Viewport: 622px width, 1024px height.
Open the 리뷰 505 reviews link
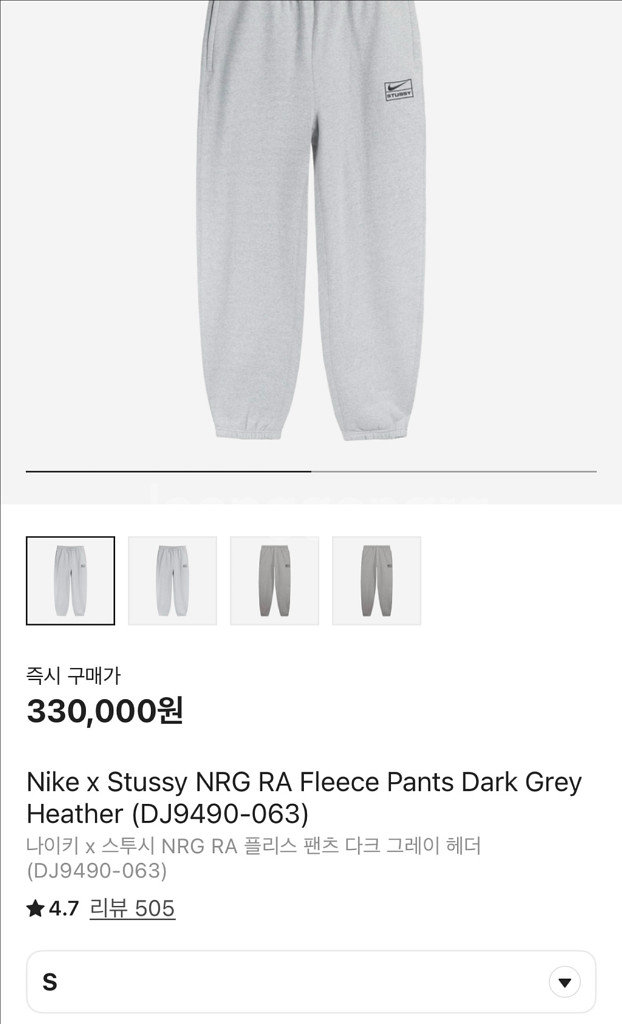(x=132, y=908)
